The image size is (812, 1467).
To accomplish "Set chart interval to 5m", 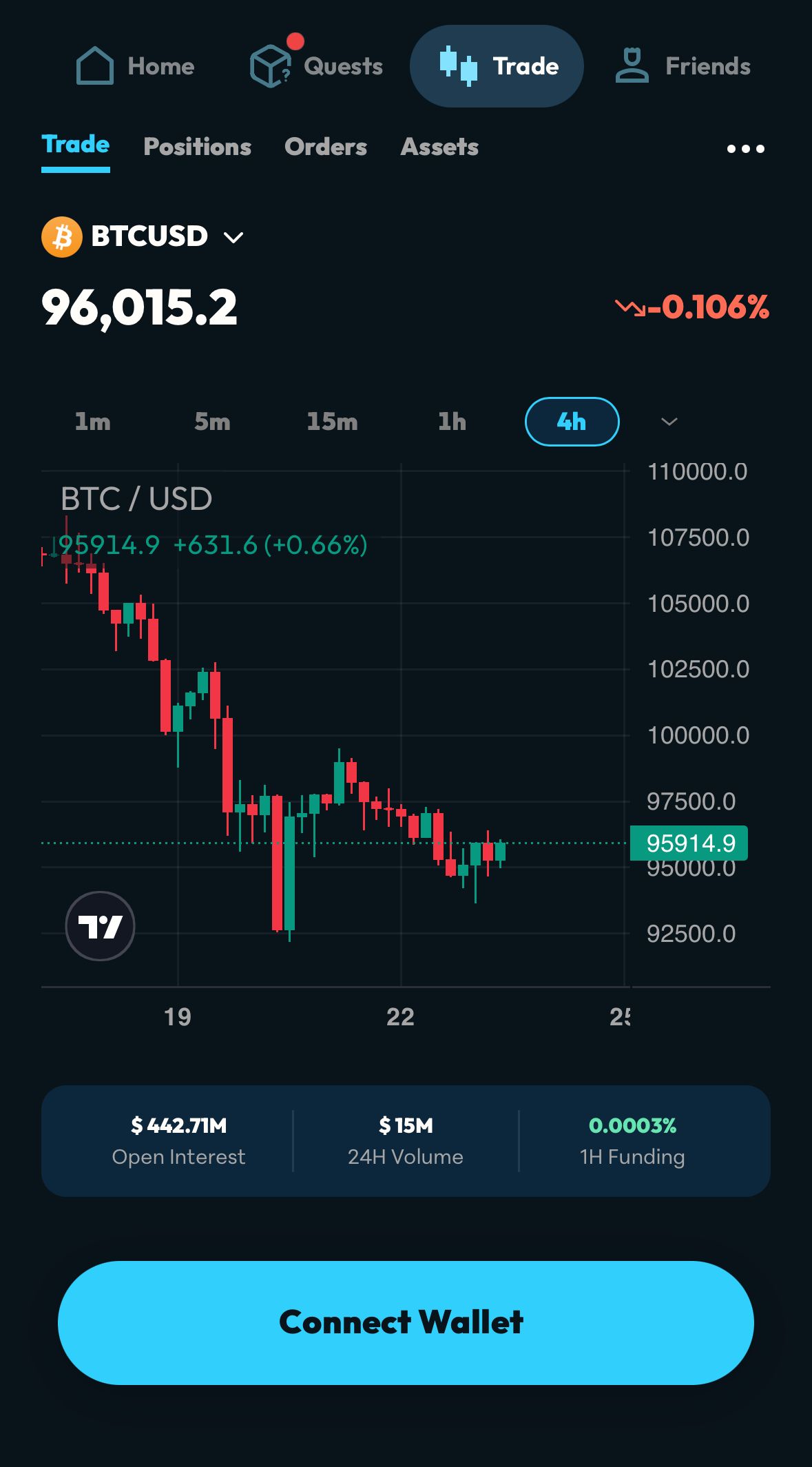I will 212,422.
